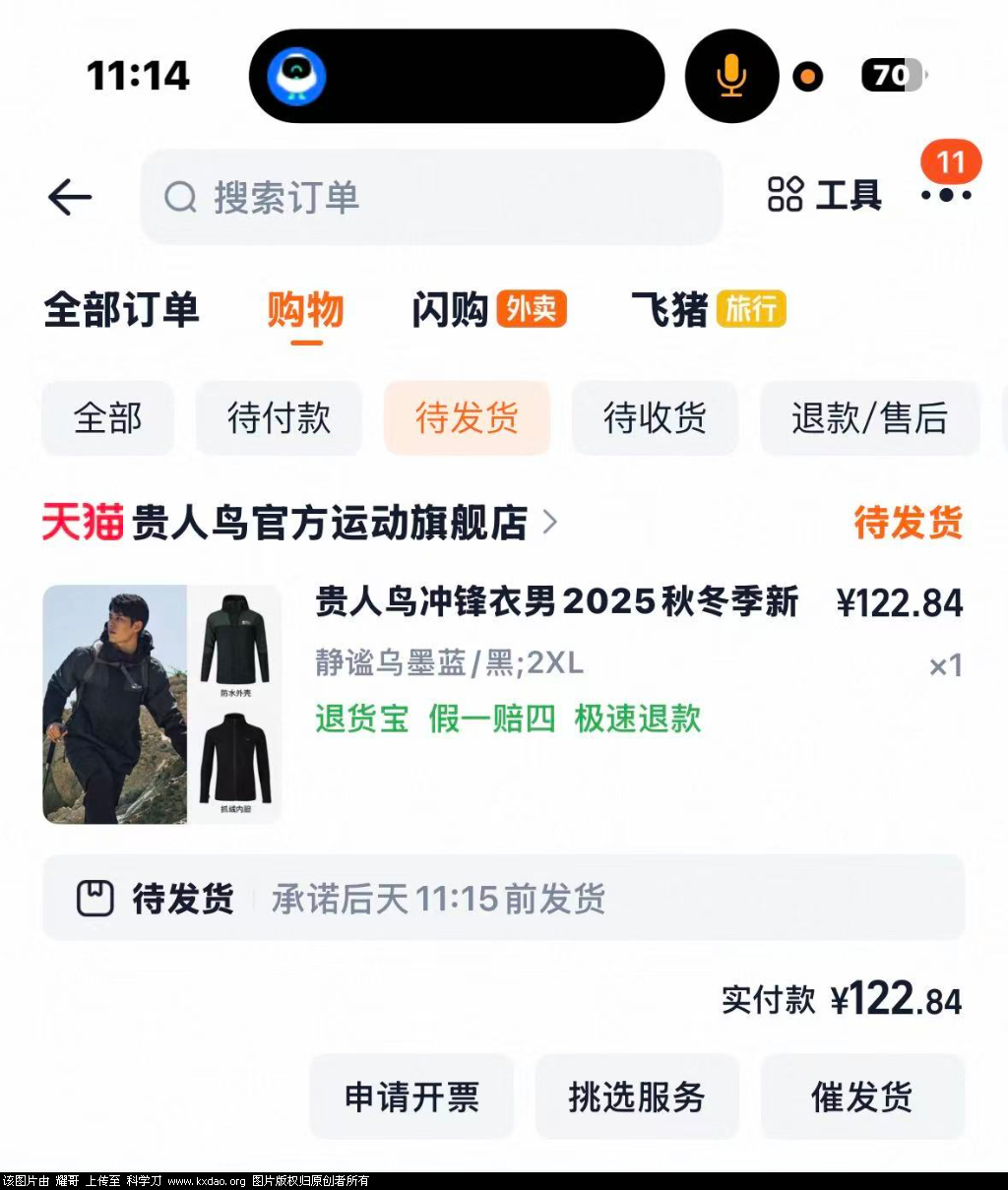The height and width of the screenshot is (1190, 1008).
Task: Click the back arrow to return
Action: coord(69,197)
